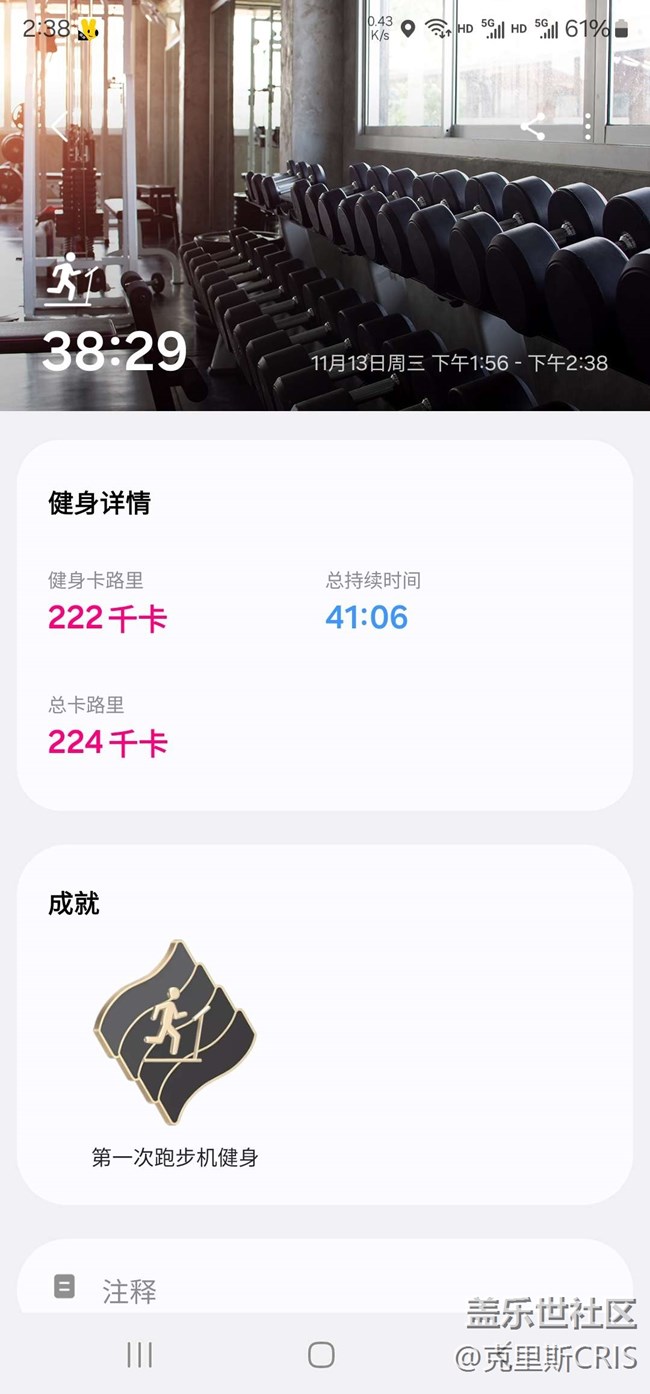
Task: Tap the recent apps system button
Action: 140,1354
